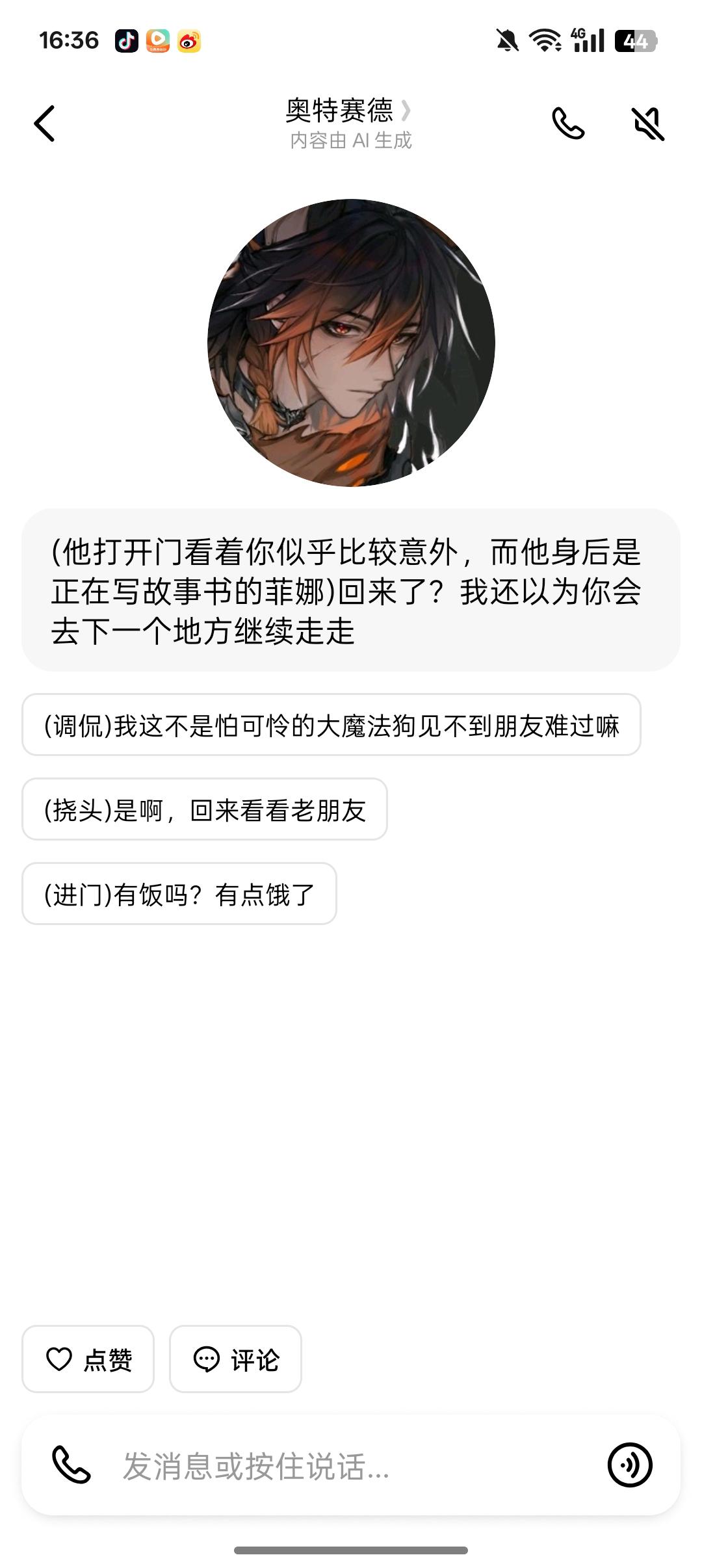Like this character with 点赞
Image resolution: width=702 pixels, height=1568 pixels.
(88, 1359)
